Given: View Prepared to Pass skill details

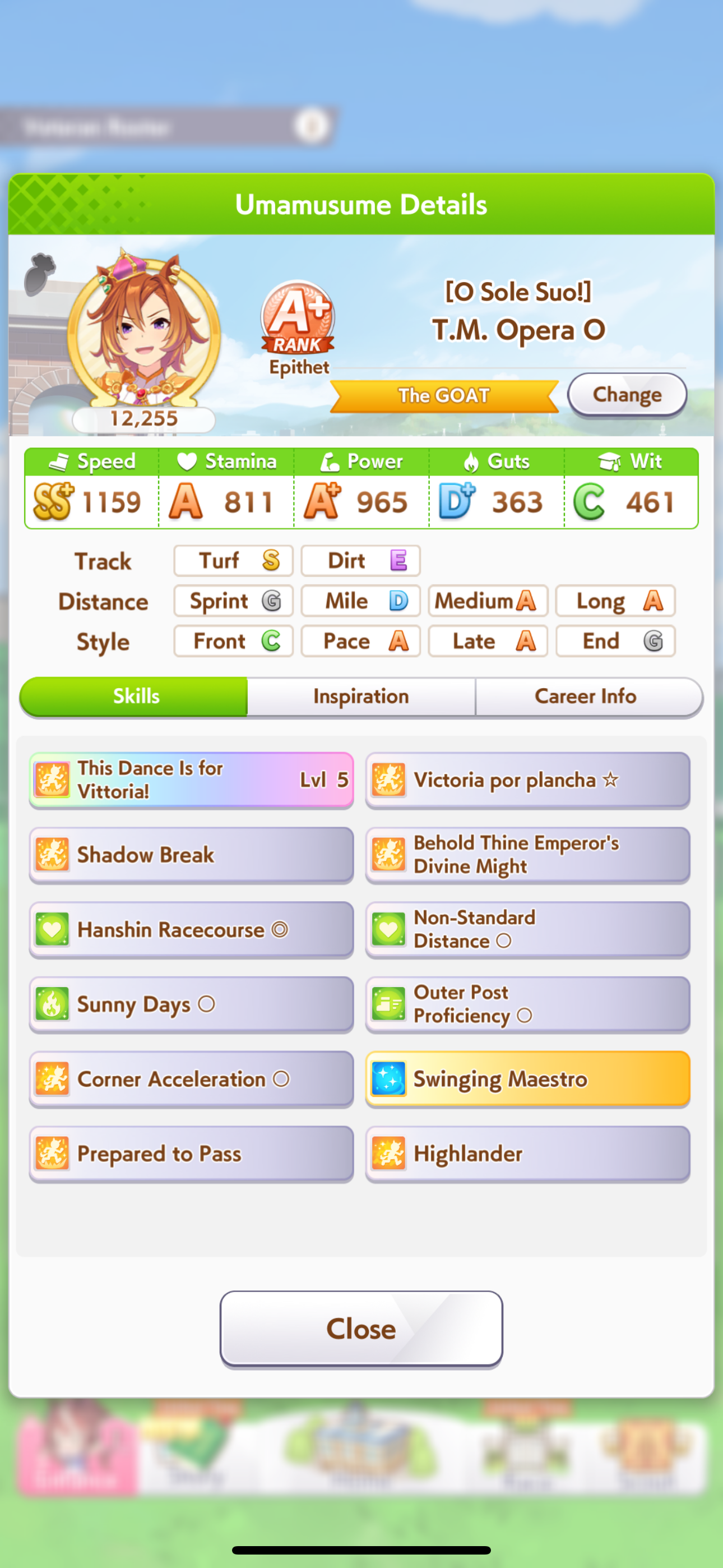Looking at the screenshot, I should [191, 1154].
